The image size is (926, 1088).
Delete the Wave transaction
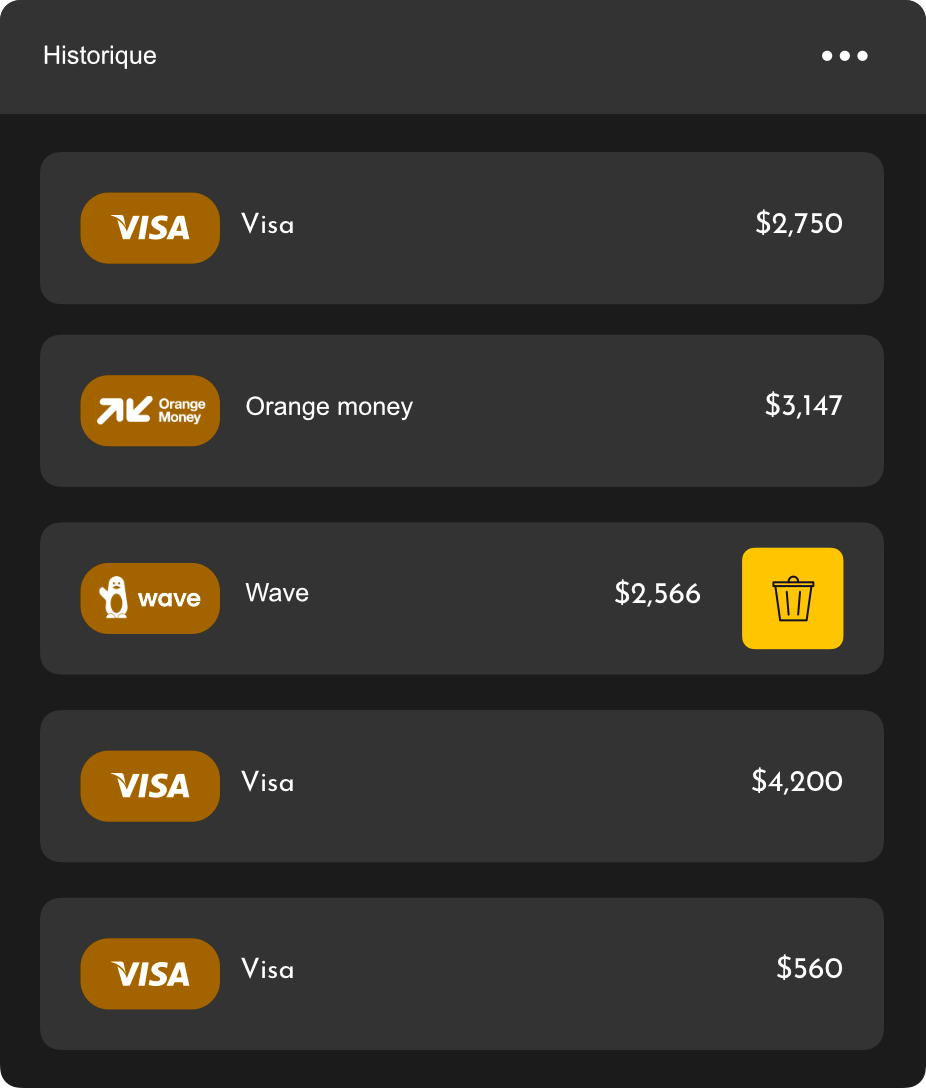tap(792, 598)
